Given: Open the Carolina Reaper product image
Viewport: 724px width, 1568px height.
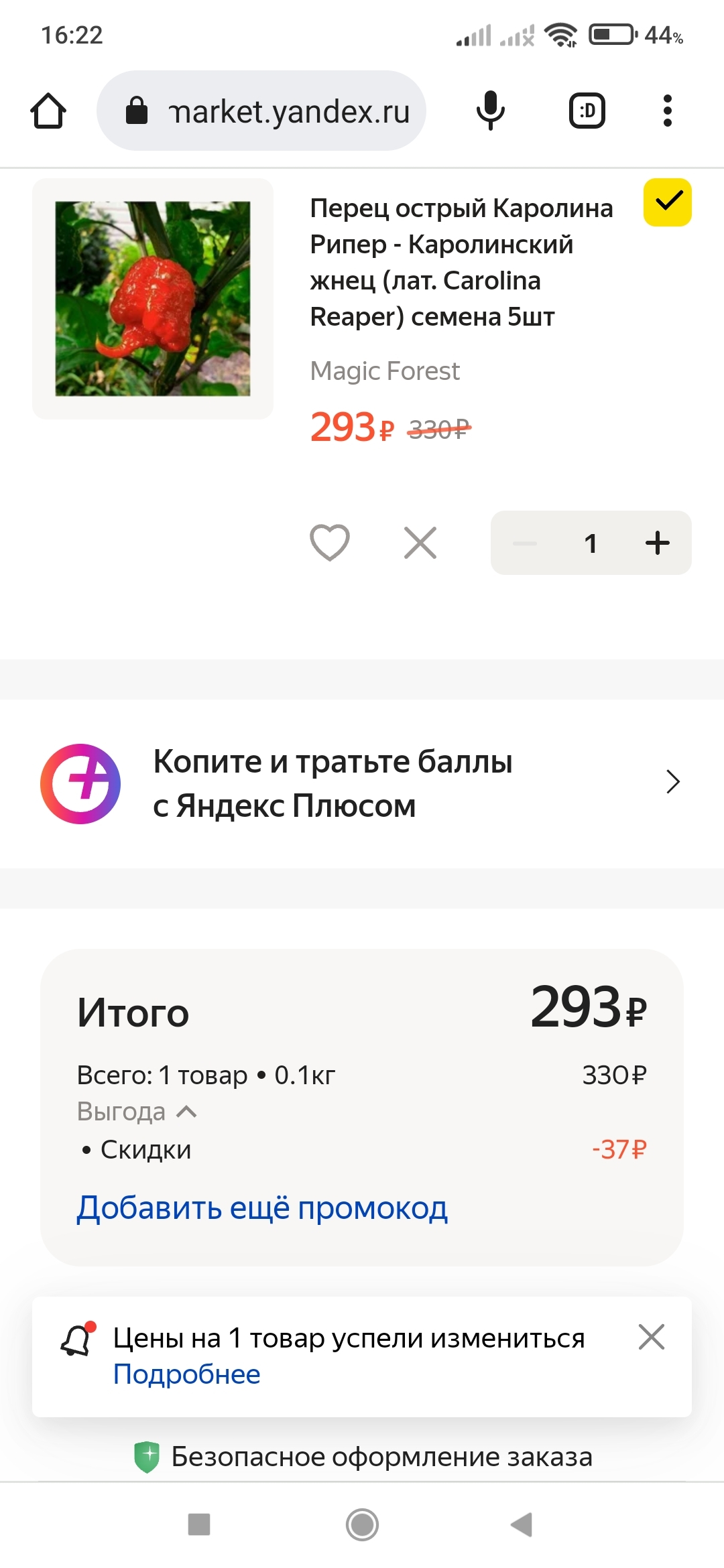Looking at the screenshot, I should tap(153, 299).
